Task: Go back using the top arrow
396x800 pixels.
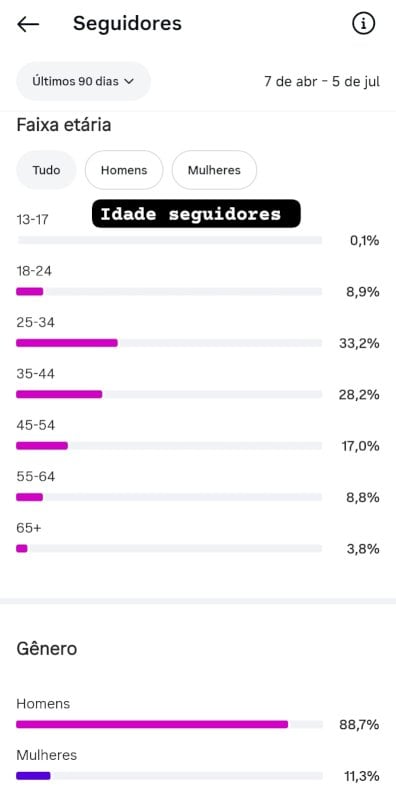Action: coord(28,24)
